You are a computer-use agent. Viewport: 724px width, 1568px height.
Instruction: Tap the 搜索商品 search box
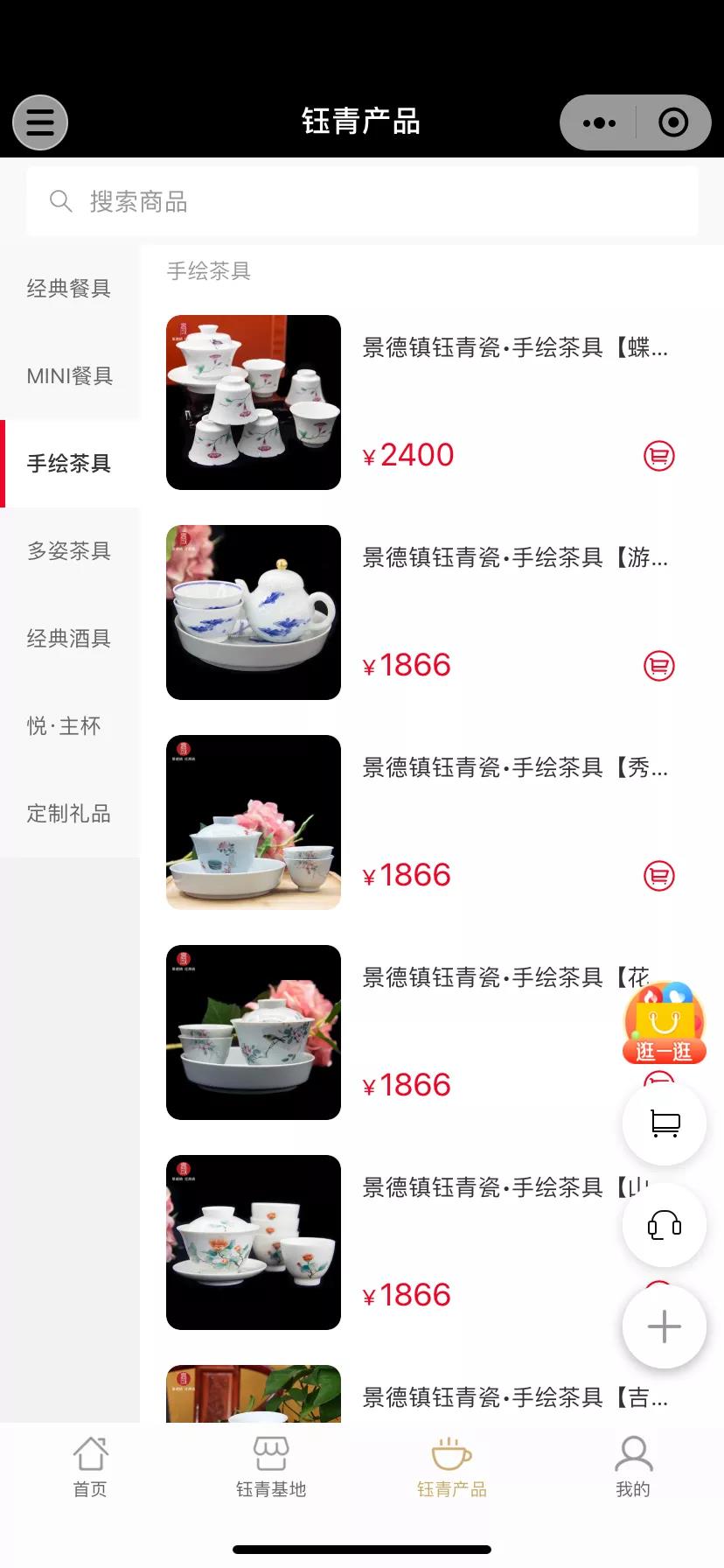tap(362, 202)
